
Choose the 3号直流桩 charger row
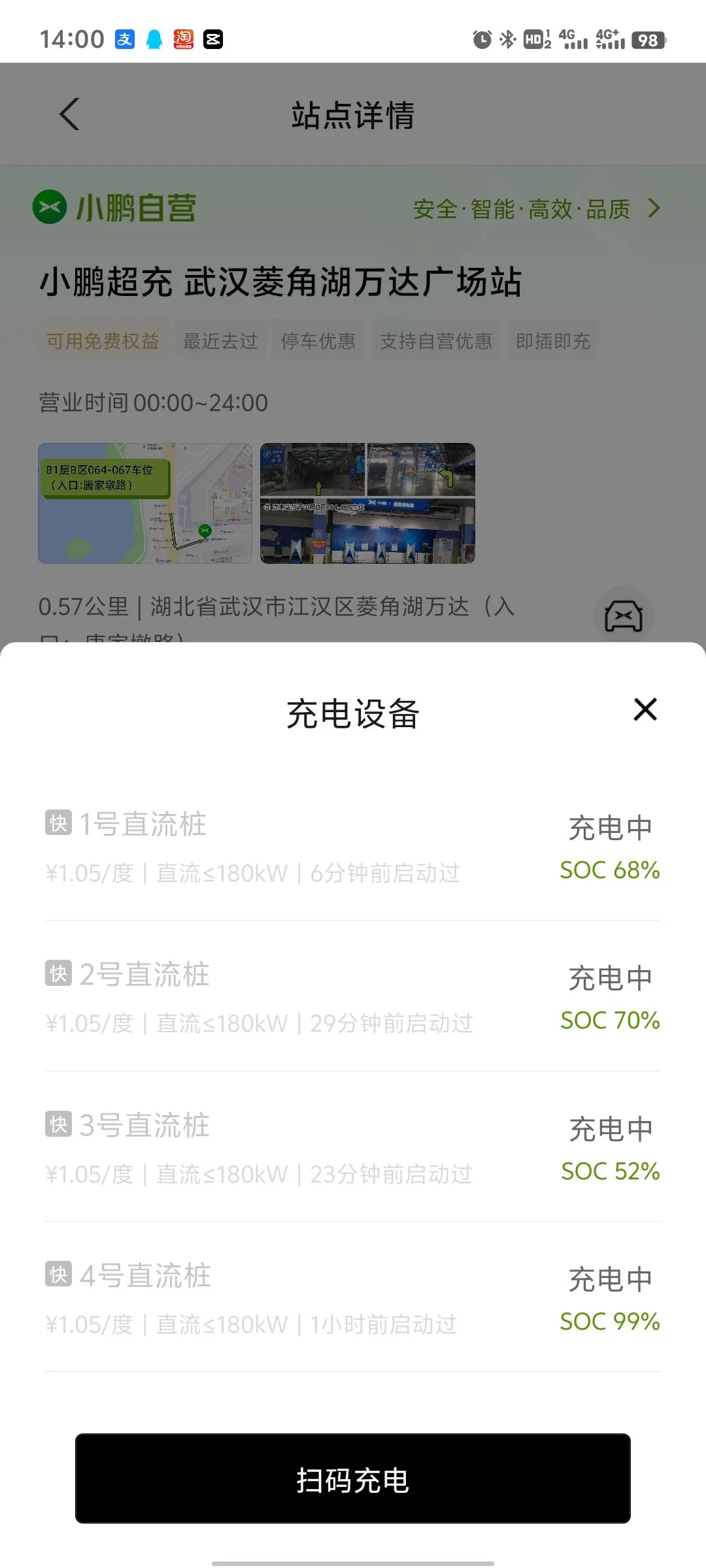[353, 1148]
